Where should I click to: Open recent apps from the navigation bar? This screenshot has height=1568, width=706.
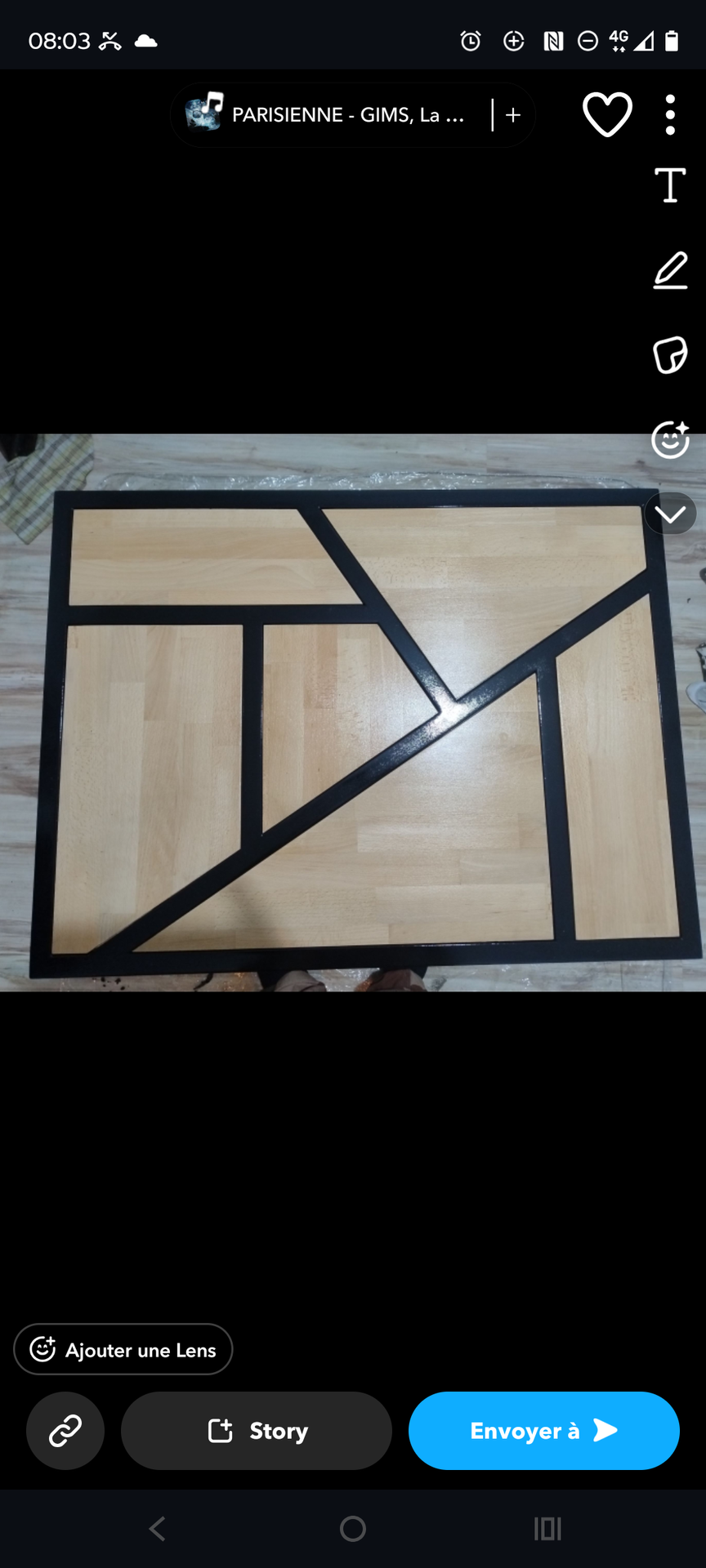pyautogui.click(x=547, y=1529)
